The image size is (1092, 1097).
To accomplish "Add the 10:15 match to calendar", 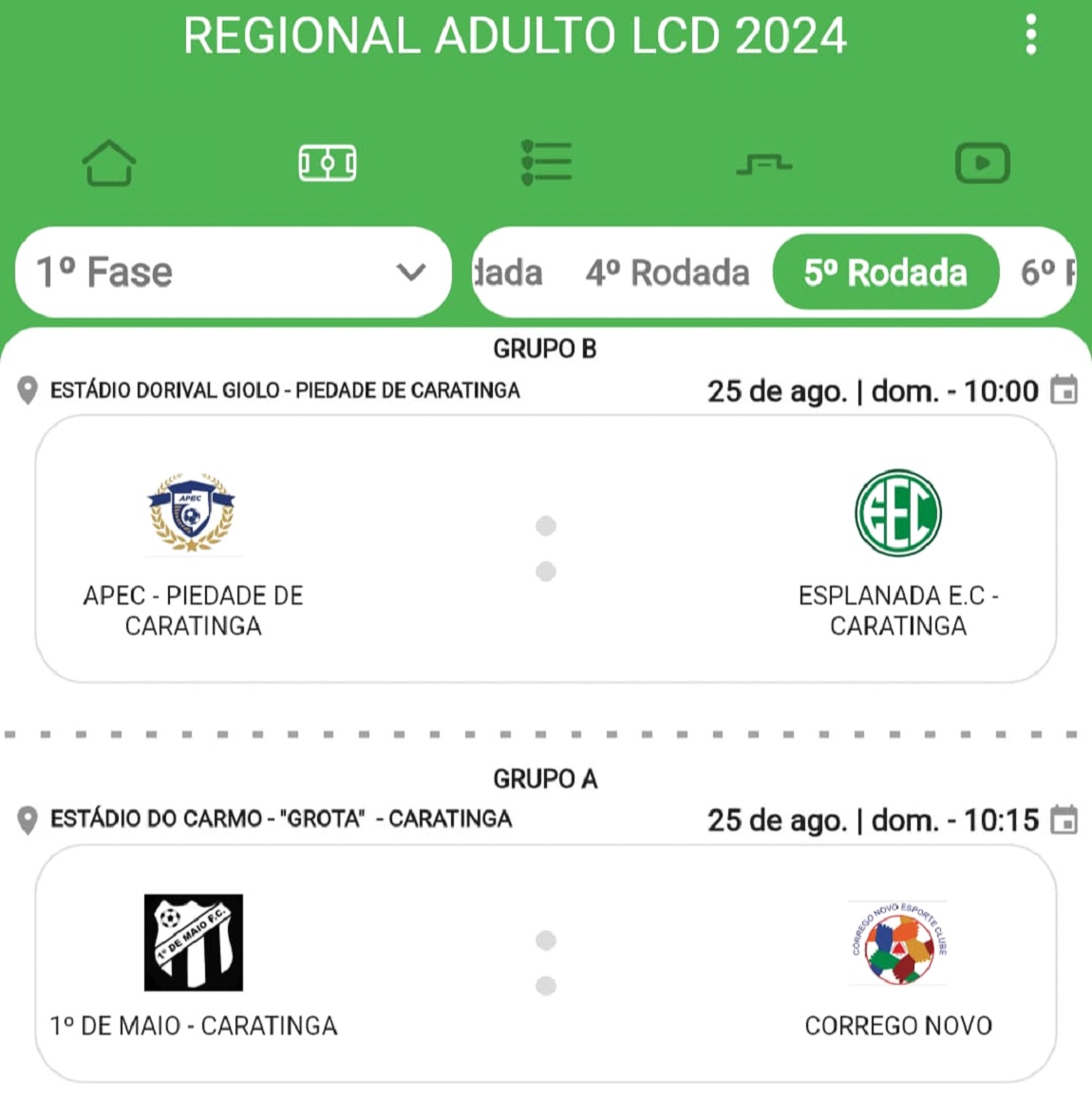I will point(1064,820).
